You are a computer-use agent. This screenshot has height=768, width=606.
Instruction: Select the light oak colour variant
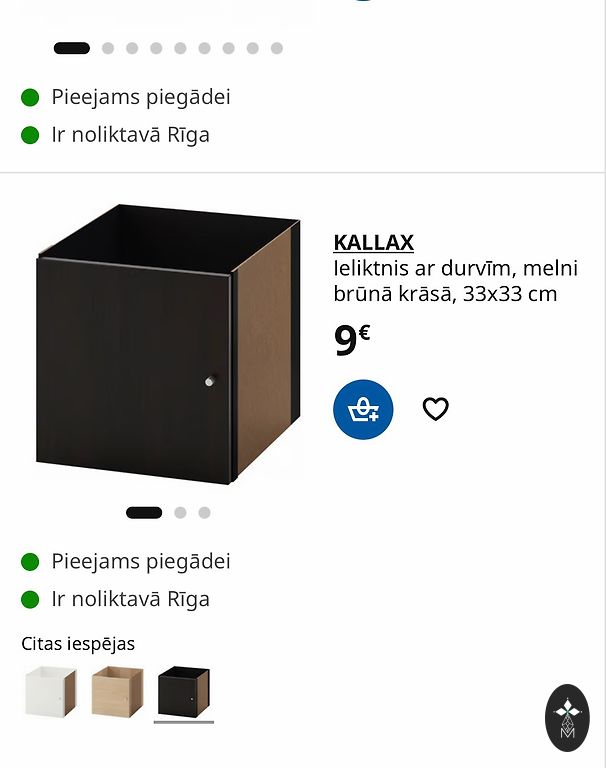pos(117,692)
